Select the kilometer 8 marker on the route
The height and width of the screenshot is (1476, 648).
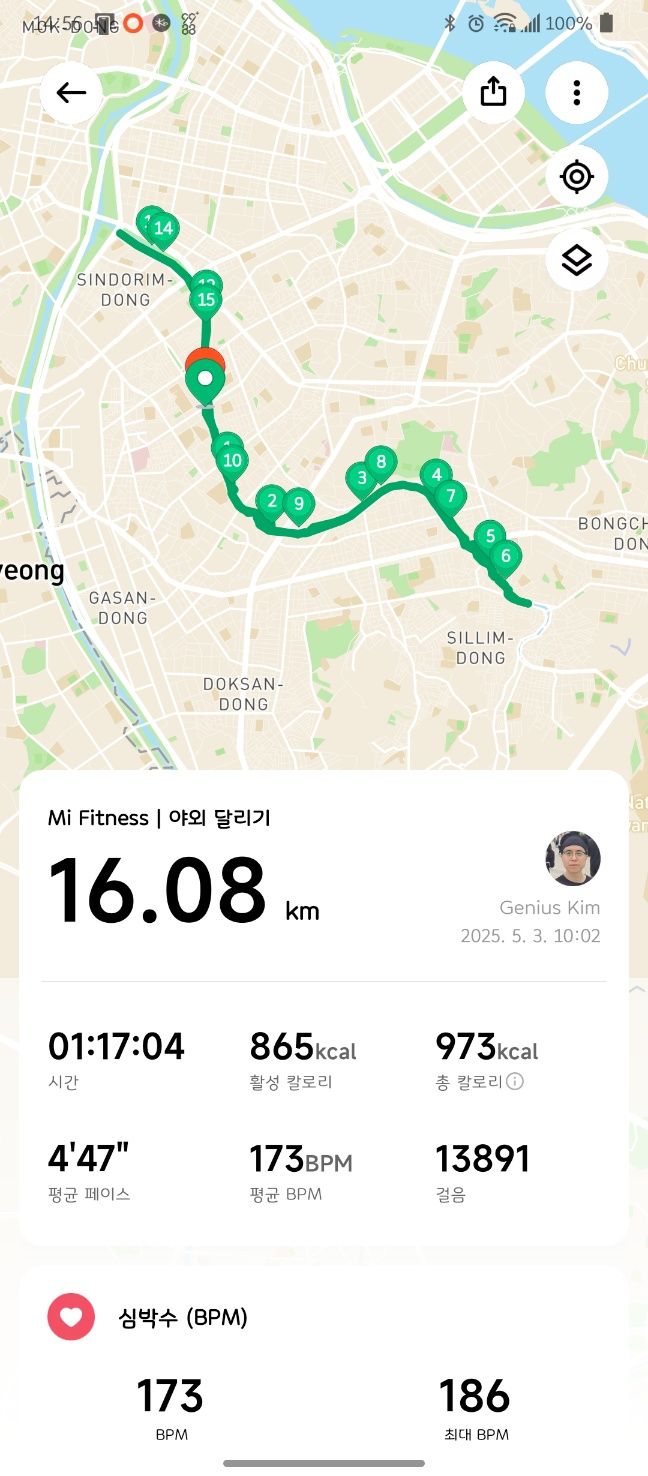[x=380, y=462]
